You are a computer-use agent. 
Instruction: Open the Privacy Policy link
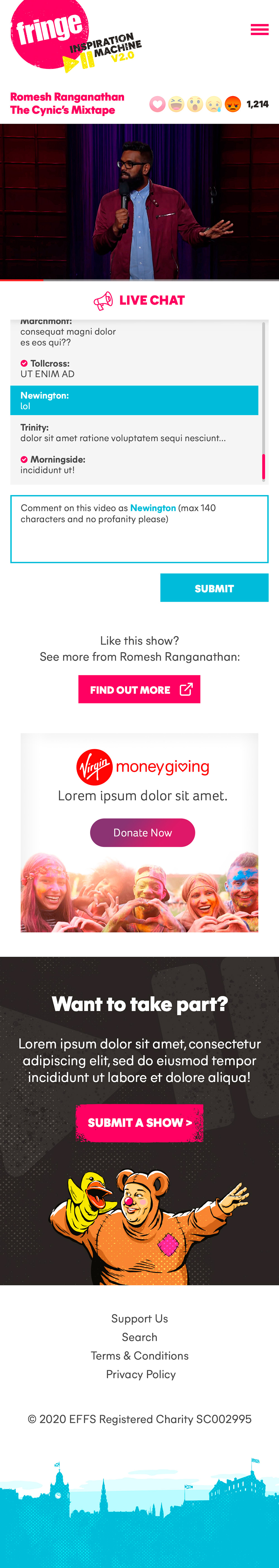pyautogui.click(x=140, y=1374)
